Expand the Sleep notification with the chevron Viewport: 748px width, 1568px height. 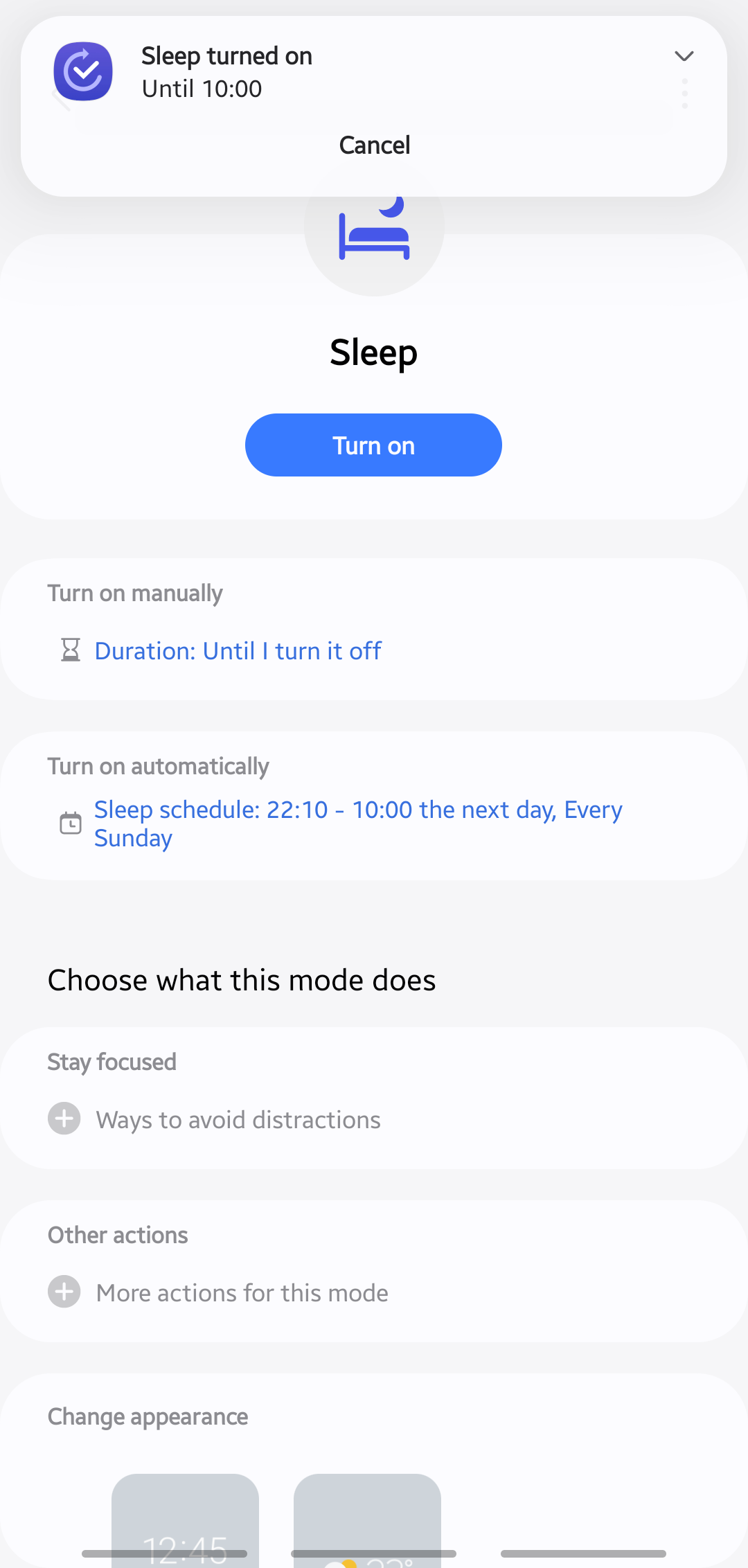(x=684, y=55)
